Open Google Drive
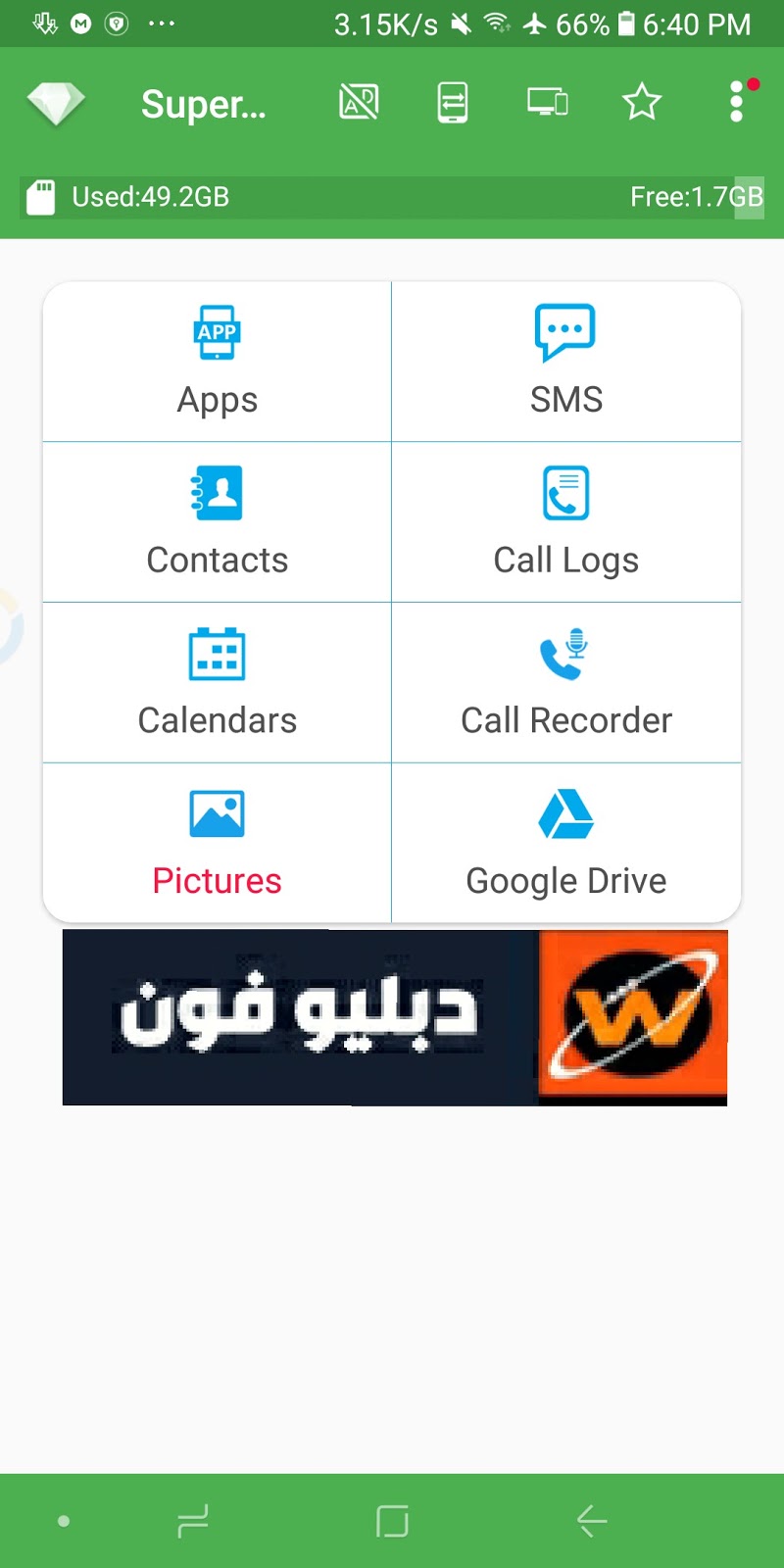 [566, 843]
